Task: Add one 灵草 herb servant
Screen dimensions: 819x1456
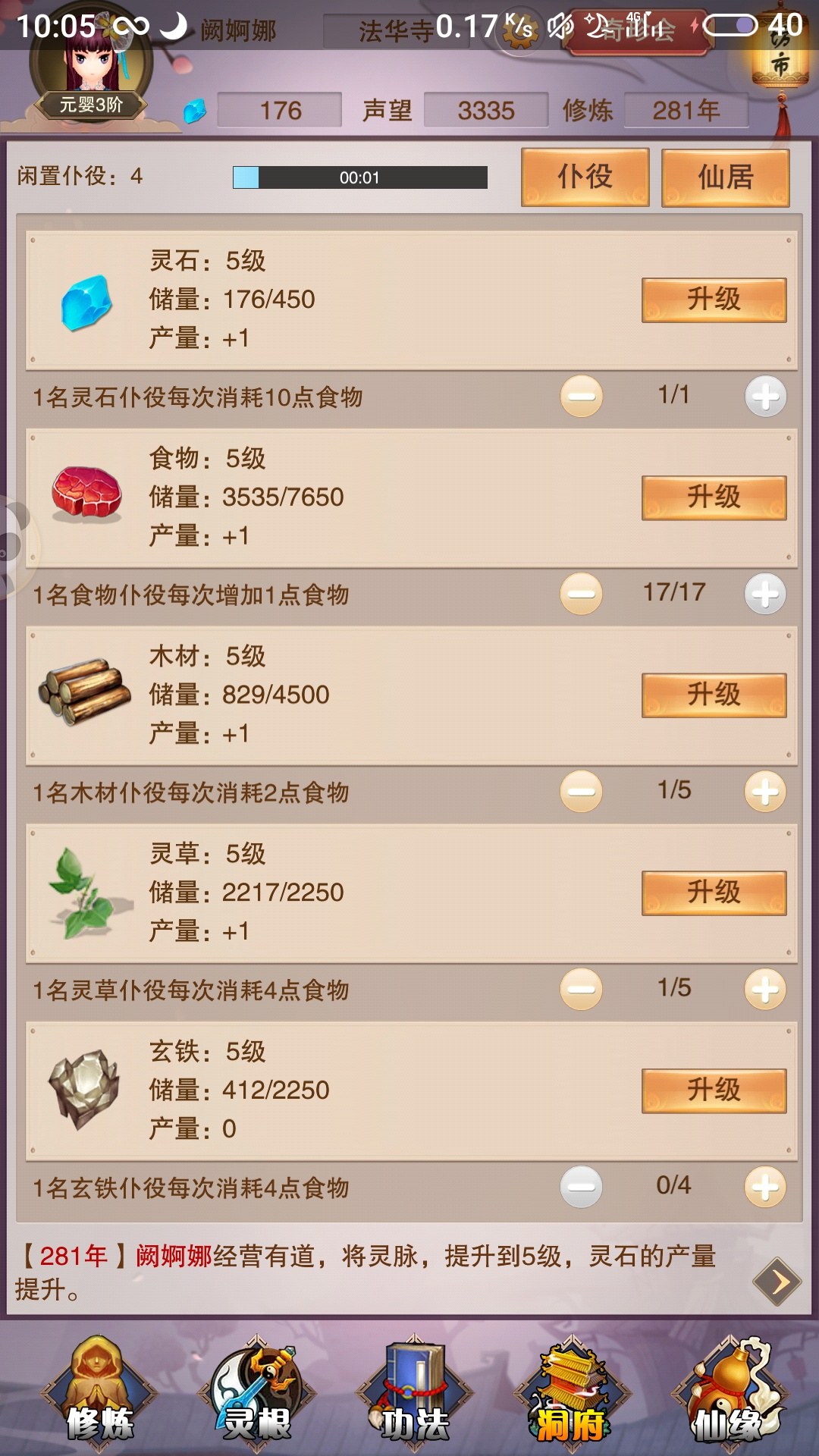Action: coord(764,989)
